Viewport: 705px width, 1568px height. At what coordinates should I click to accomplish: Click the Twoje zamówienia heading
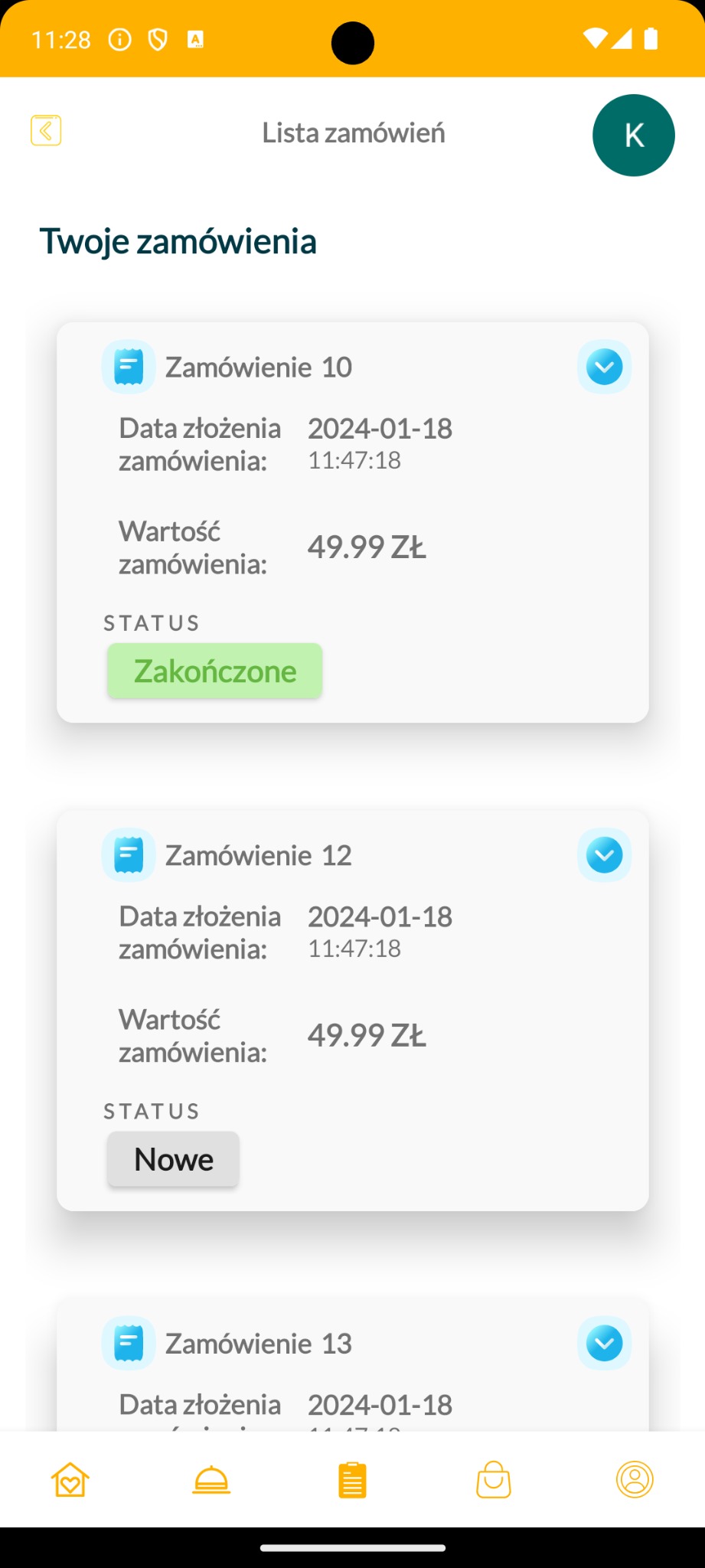pyautogui.click(x=179, y=240)
